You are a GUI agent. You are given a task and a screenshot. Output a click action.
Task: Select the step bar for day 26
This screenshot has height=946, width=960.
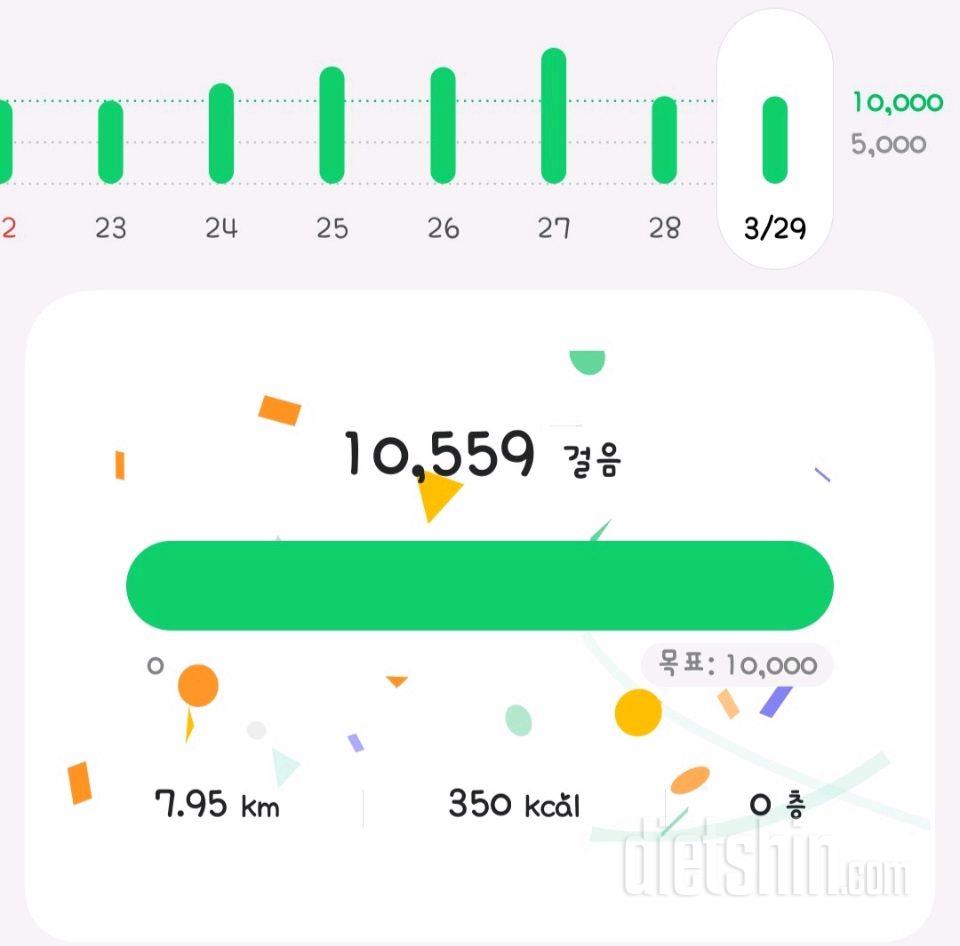click(x=443, y=125)
